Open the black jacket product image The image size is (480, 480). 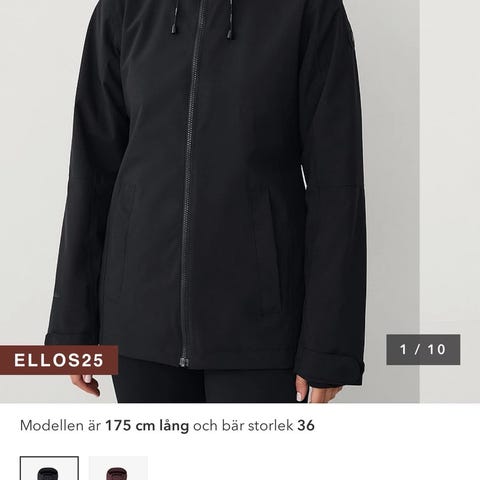coord(240,201)
